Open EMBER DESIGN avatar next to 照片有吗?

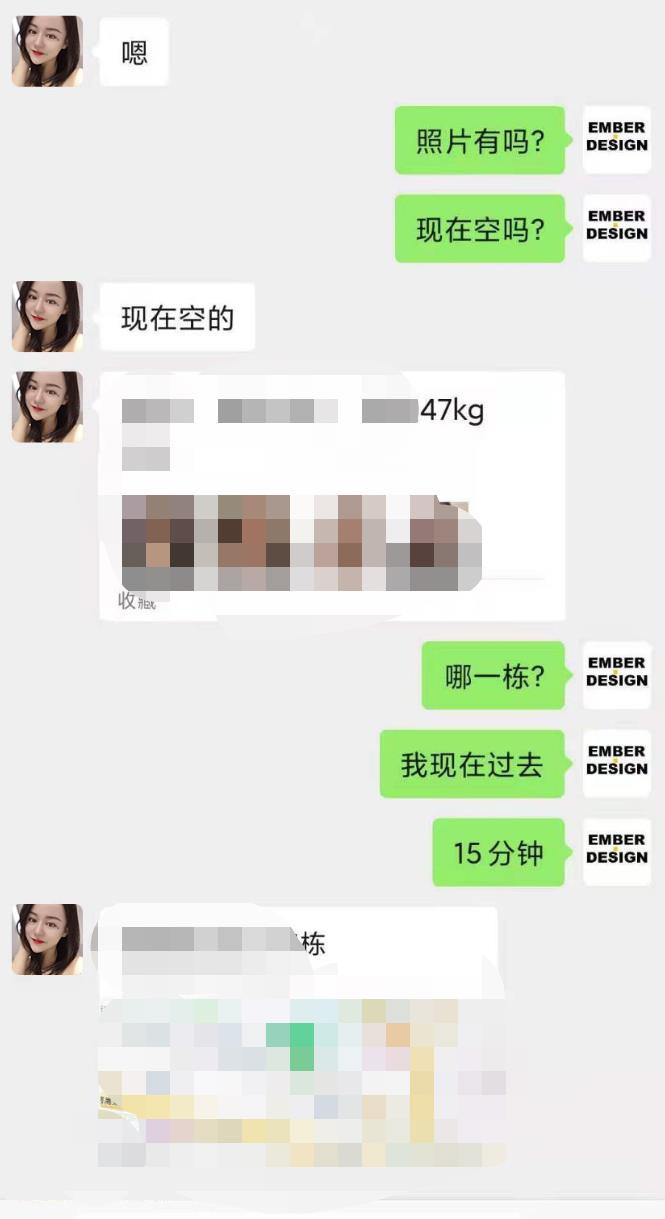point(617,139)
